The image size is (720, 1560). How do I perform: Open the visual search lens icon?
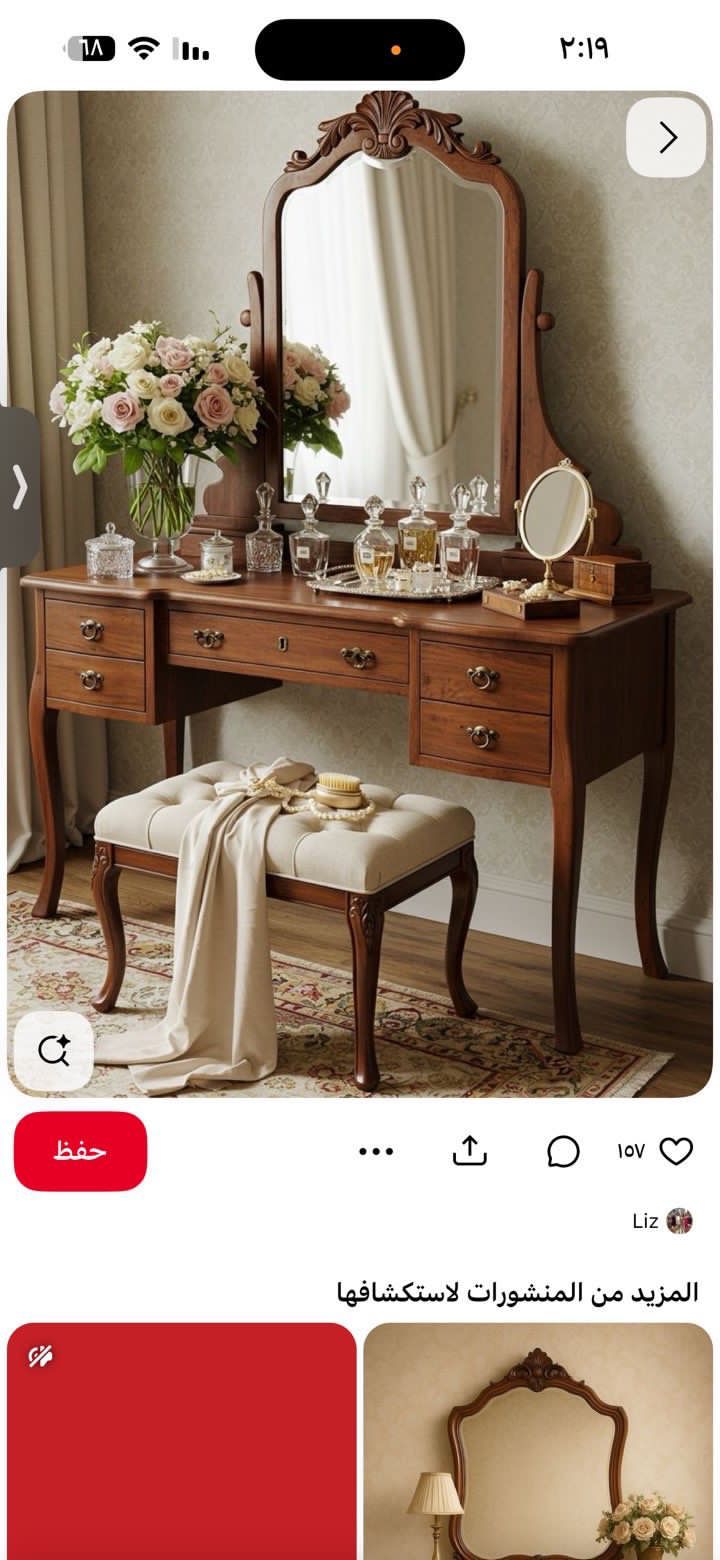click(x=53, y=1050)
